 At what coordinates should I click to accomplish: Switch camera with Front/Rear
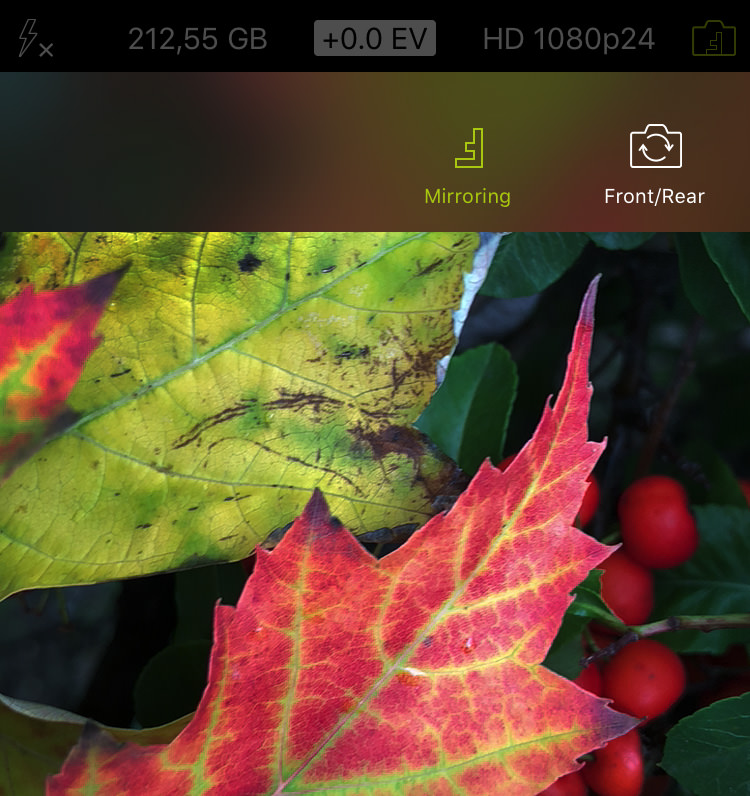tap(655, 166)
